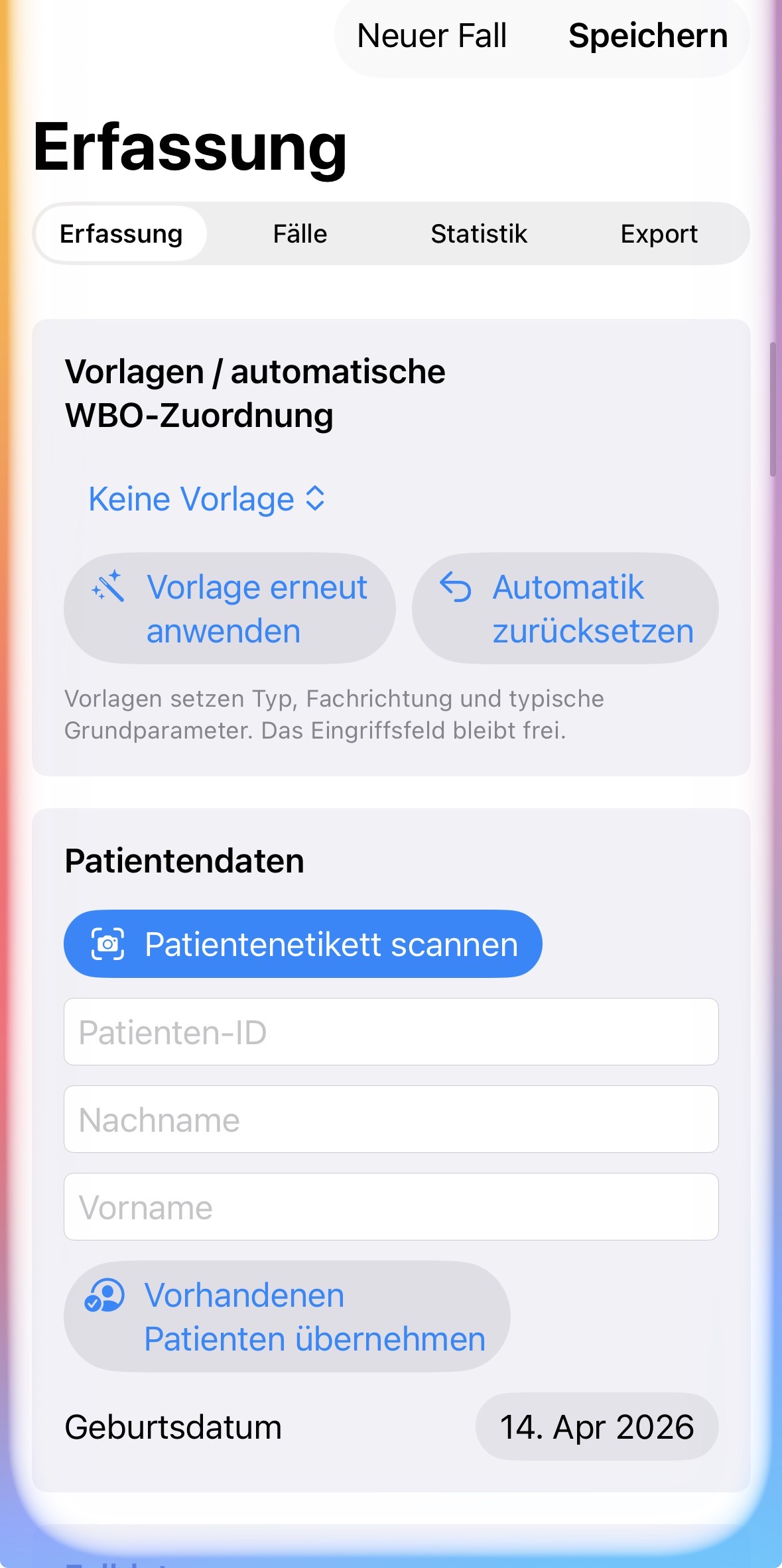Select the Erfassung segment
This screenshot has width=782, height=1568.
pos(121,234)
